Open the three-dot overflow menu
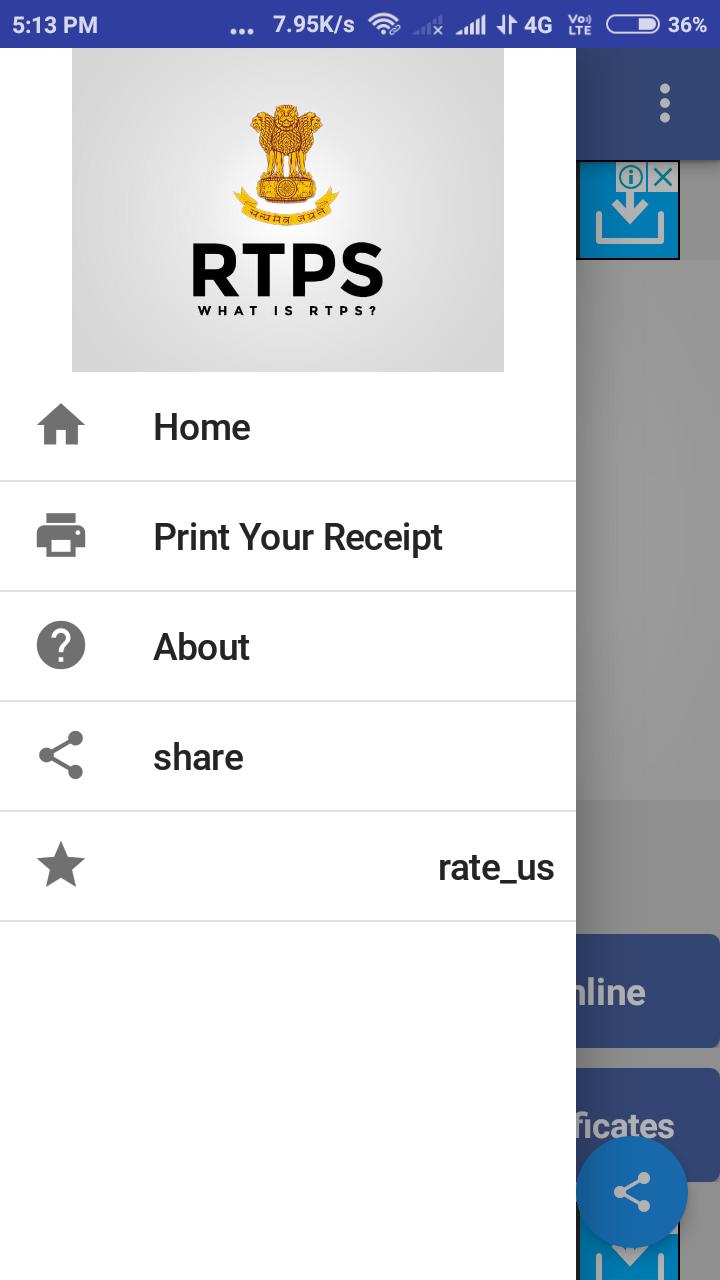 665,104
